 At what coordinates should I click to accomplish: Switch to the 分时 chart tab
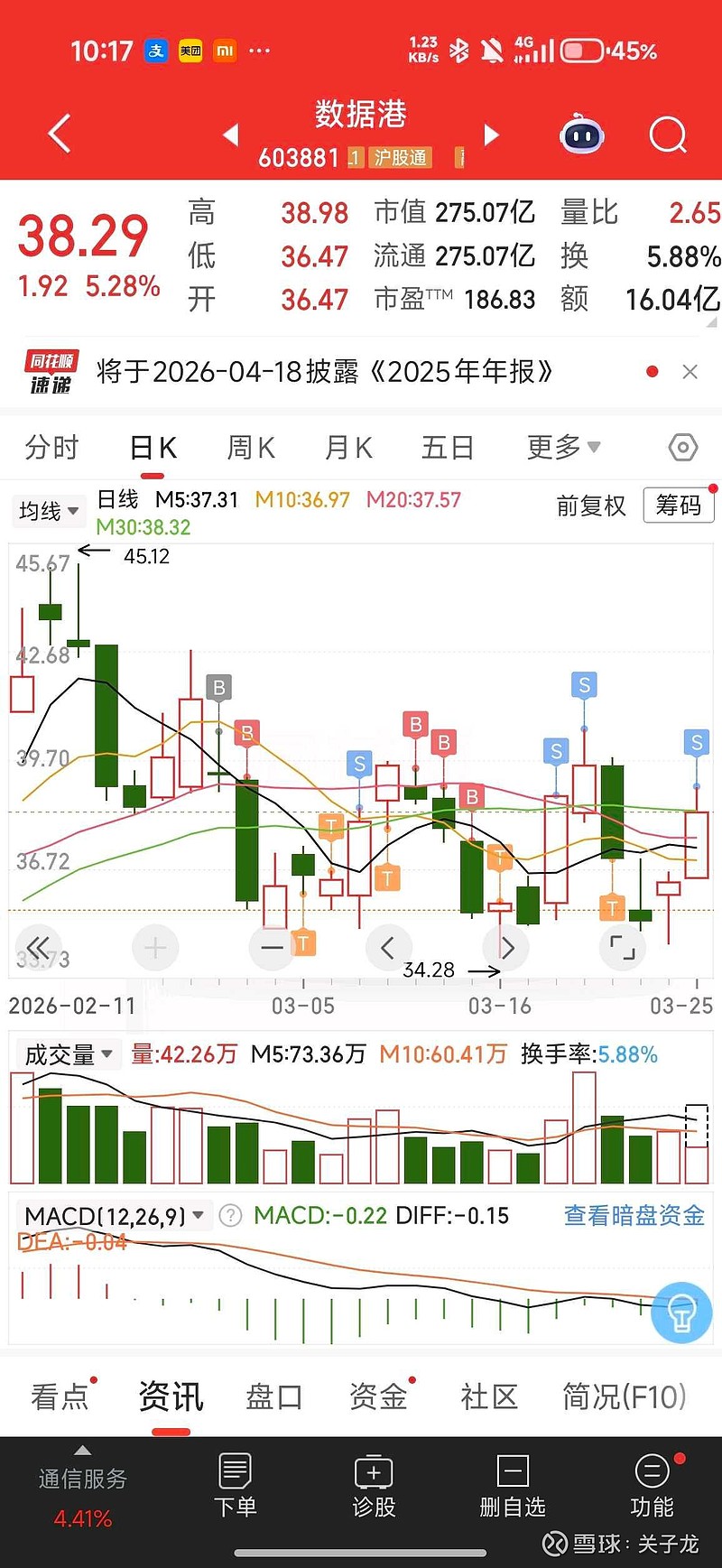click(x=52, y=447)
